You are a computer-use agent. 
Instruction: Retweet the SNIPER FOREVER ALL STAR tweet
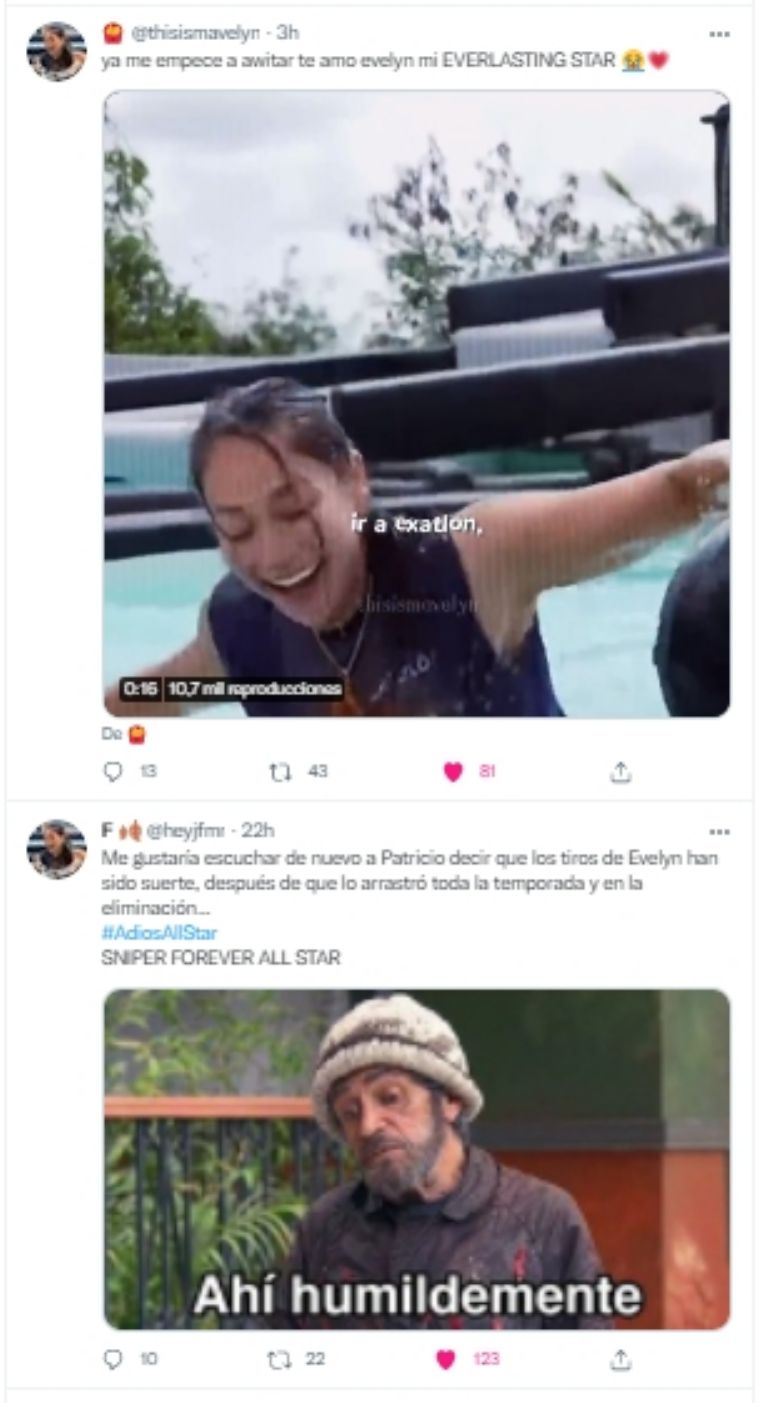click(x=282, y=1359)
